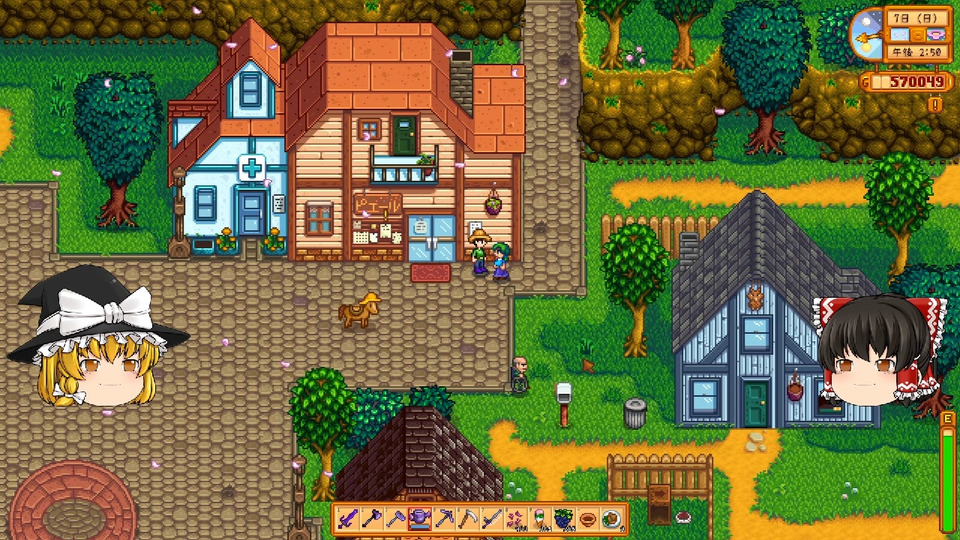Select the watering can in the toolbar
960x540 pixels.
pos(419,519)
